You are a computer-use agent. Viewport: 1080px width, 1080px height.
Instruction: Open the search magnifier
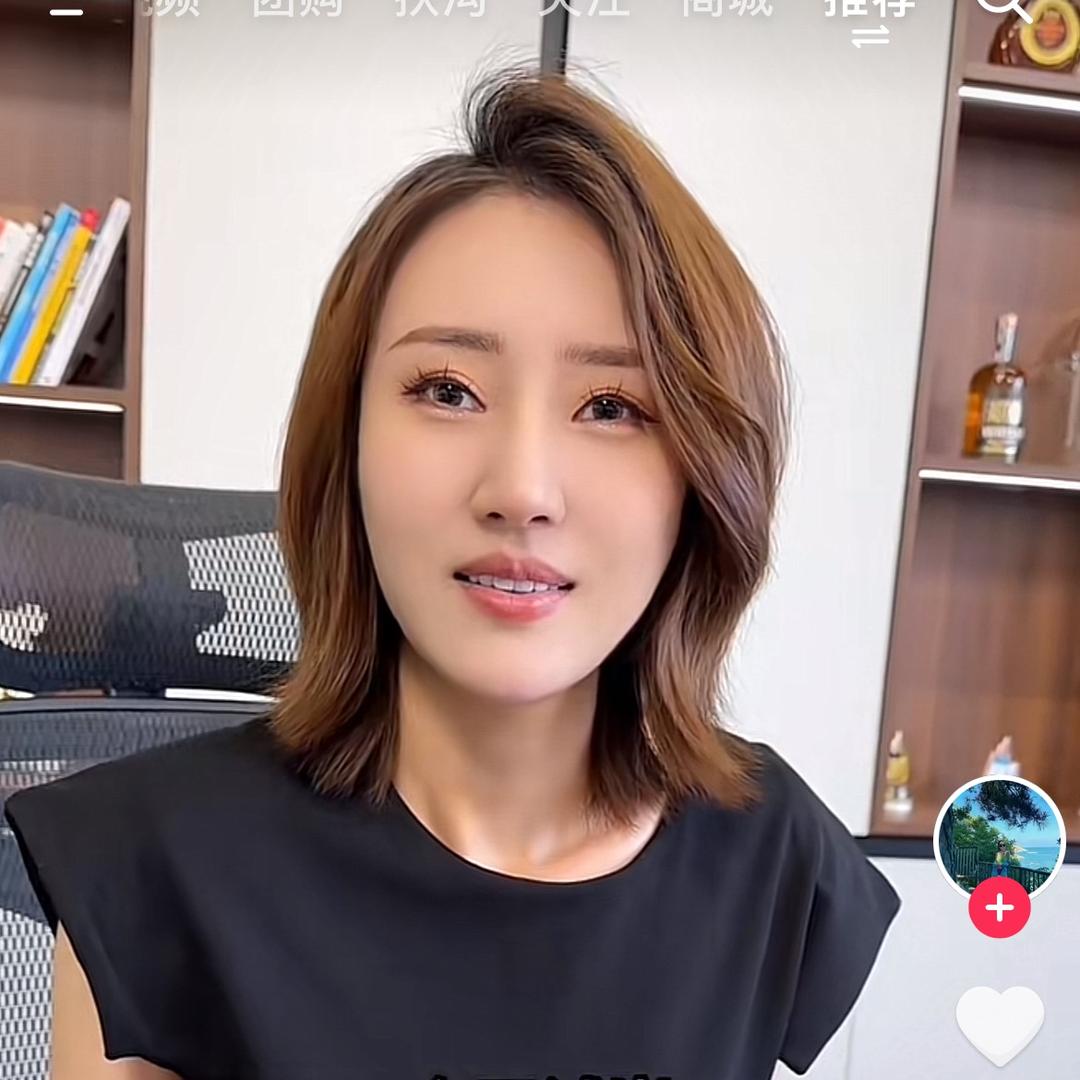click(1001, 6)
